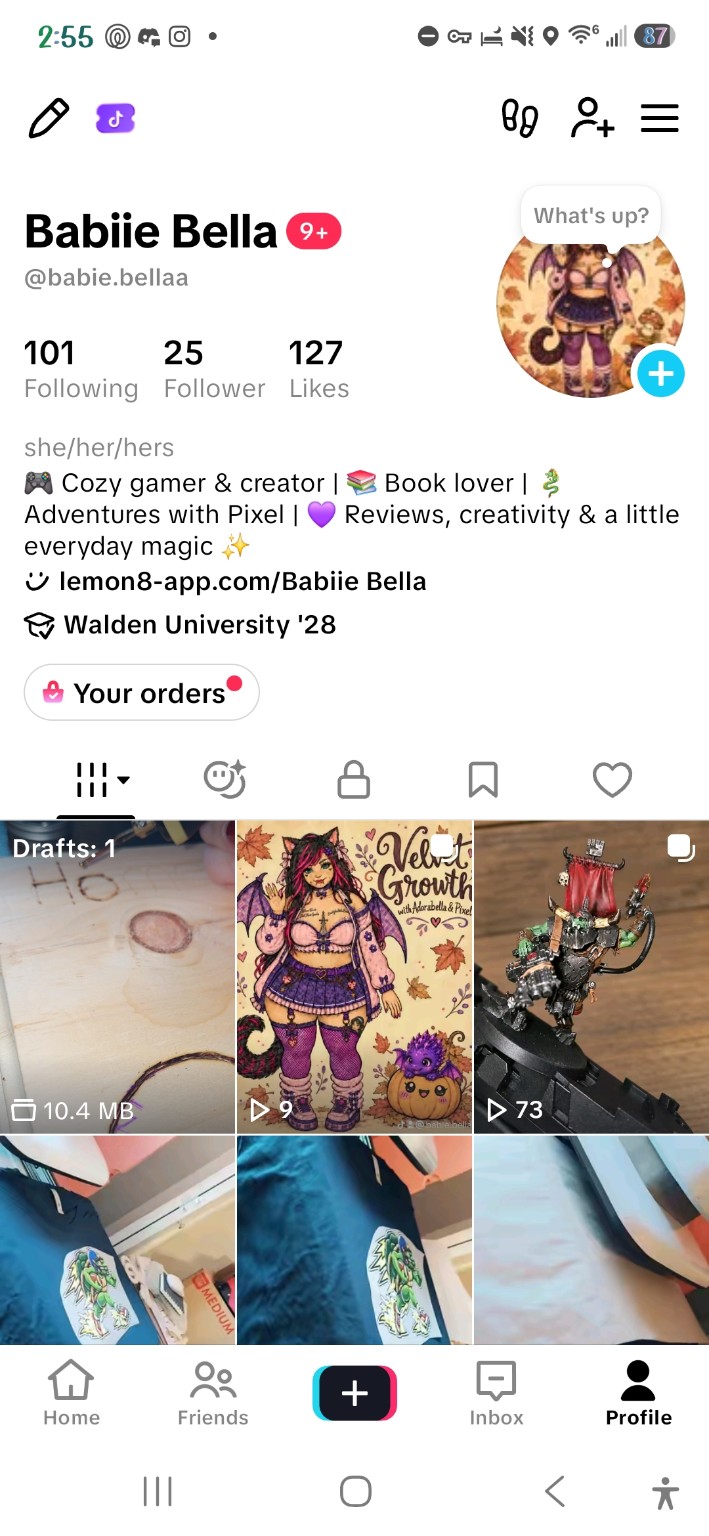
Task: Switch to the liked videos heart tab
Action: click(612, 779)
